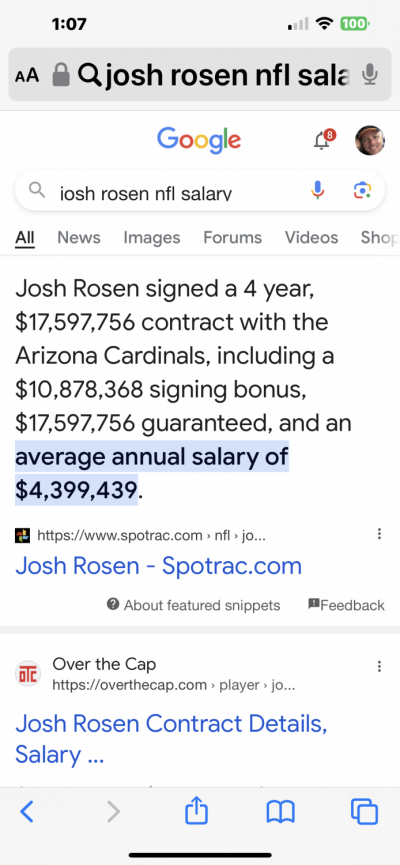Image resolution: width=400 pixels, height=865 pixels.
Task: Open options menu for Over the Cap result
Action: pyautogui.click(x=379, y=666)
